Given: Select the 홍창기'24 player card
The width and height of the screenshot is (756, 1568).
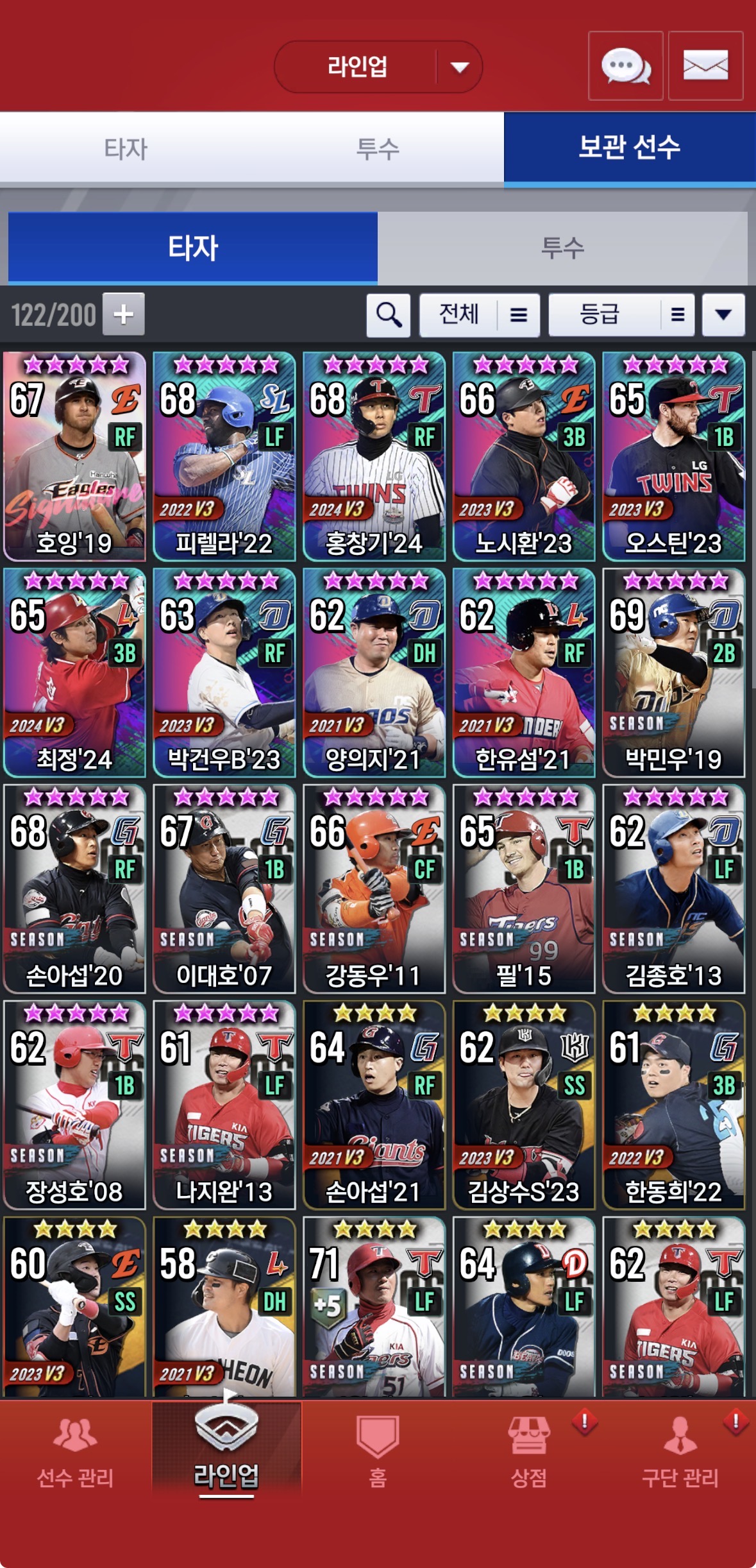Looking at the screenshot, I should click(x=374, y=457).
